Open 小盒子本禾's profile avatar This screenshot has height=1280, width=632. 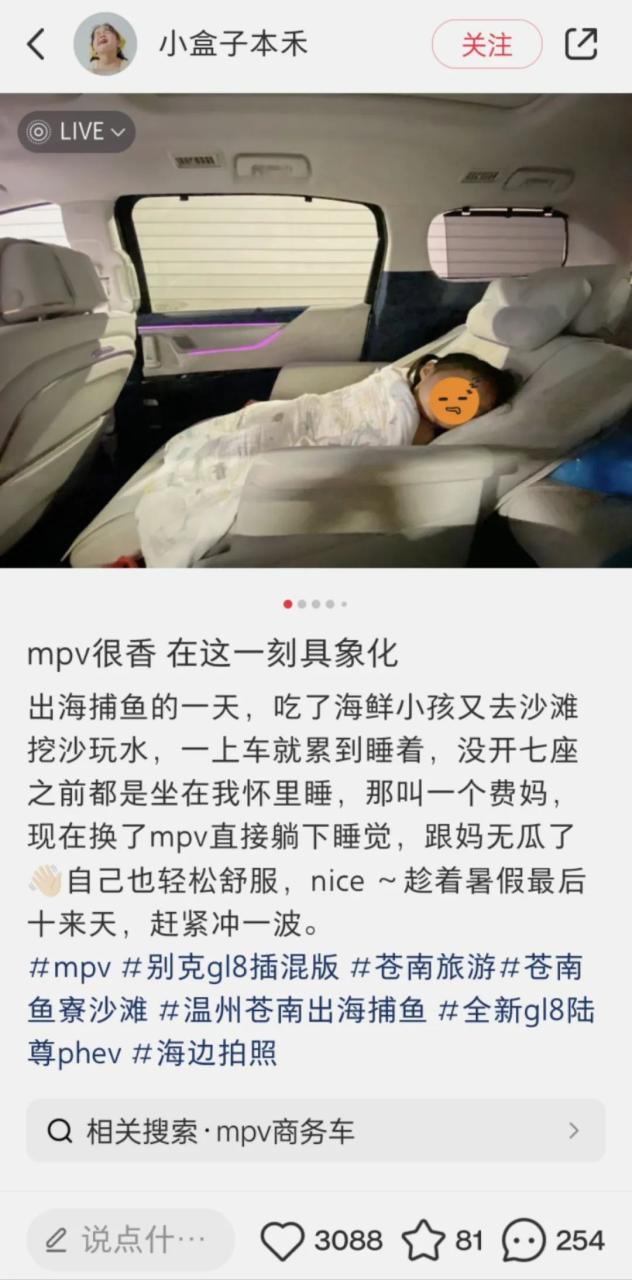click(105, 44)
